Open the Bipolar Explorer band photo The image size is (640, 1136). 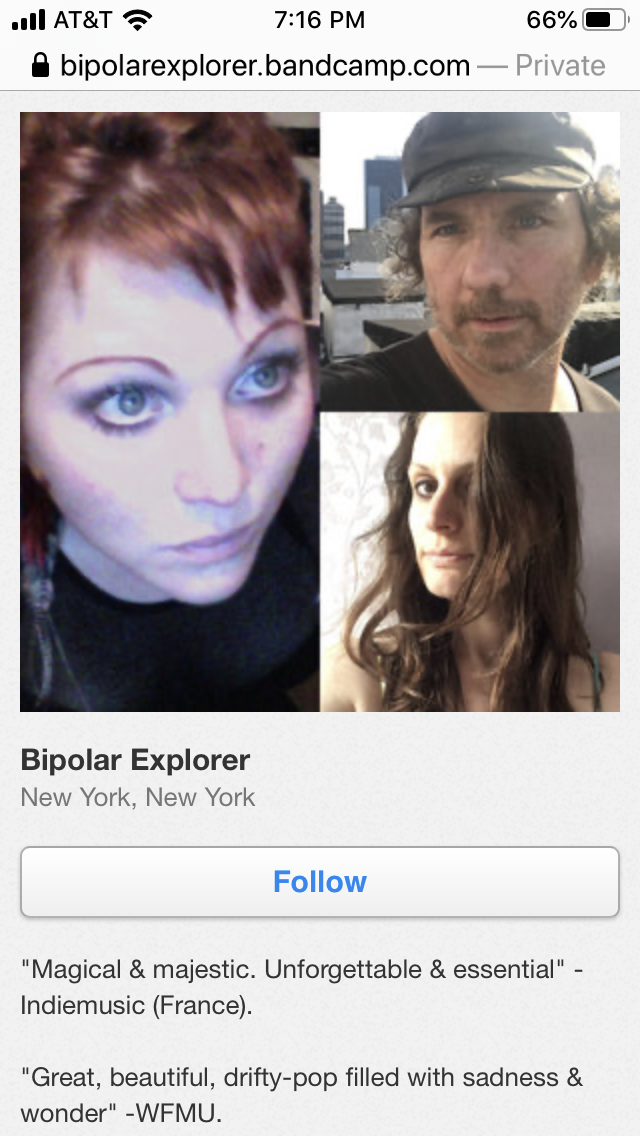click(320, 411)
